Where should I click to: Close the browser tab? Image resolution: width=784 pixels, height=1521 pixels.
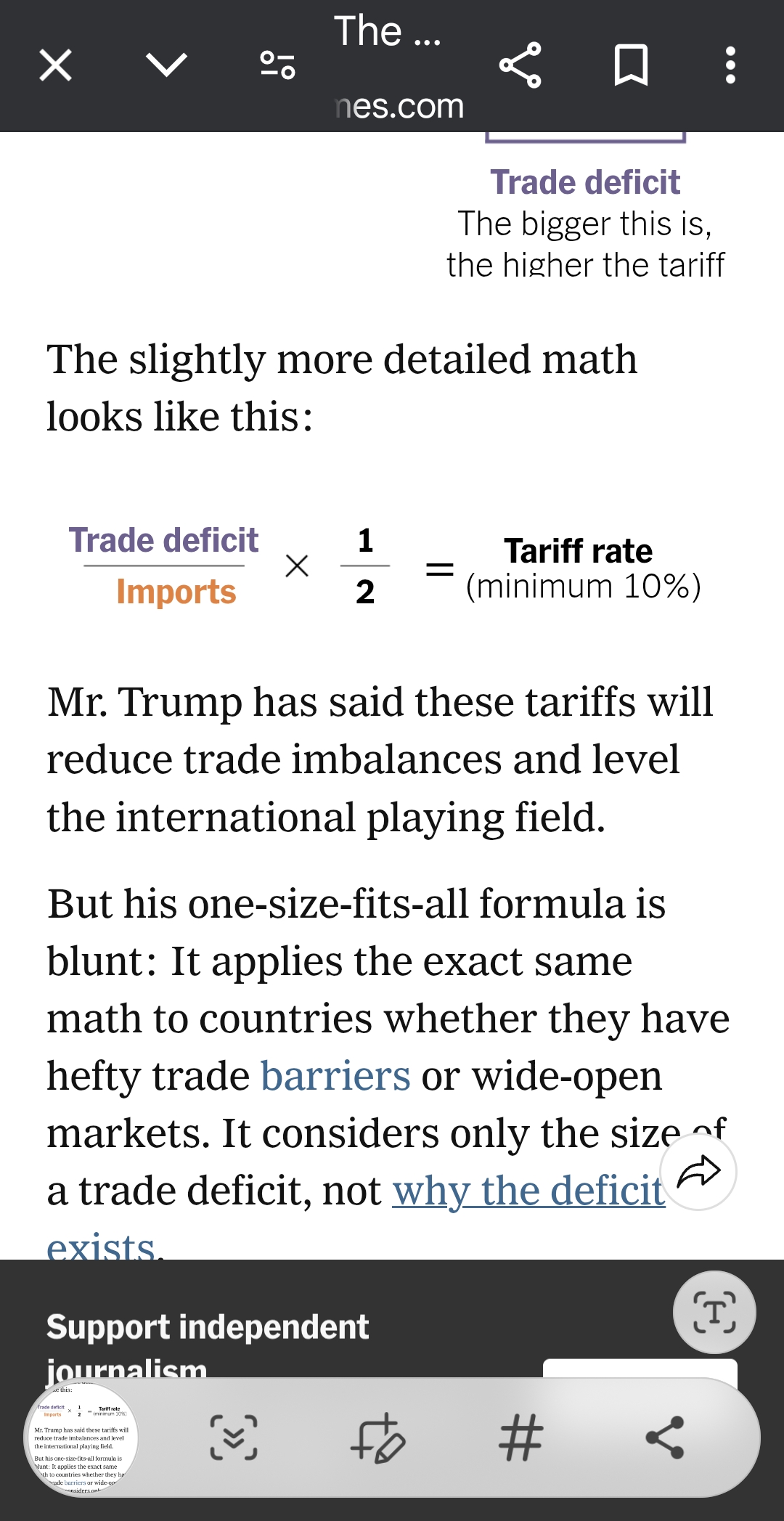(55, 65)
